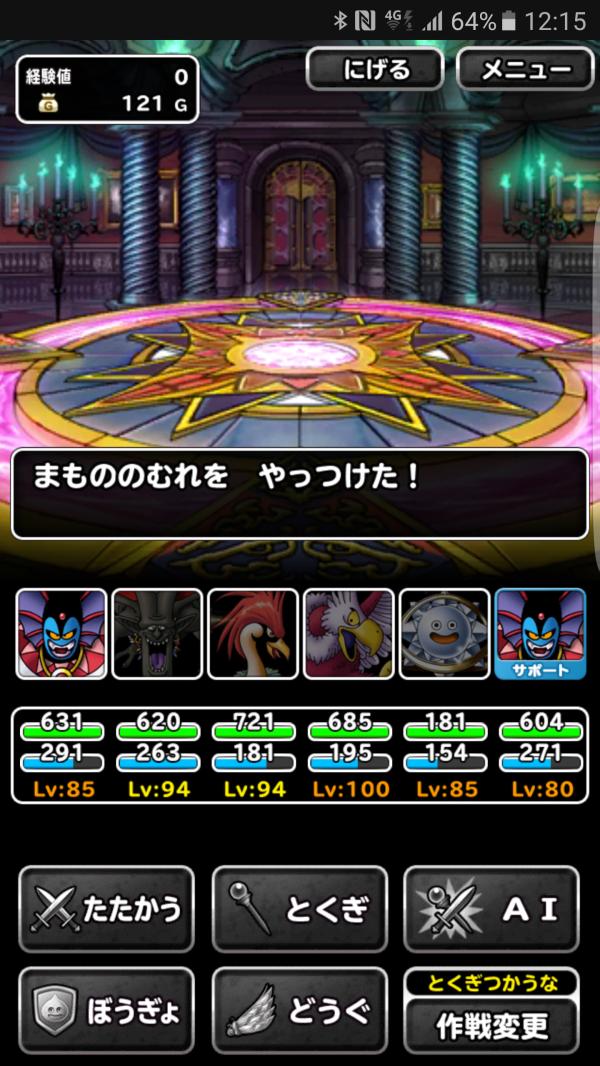Switch to AI battle mode
Screen dimensions: 600x1066
[x=492, y=909]
